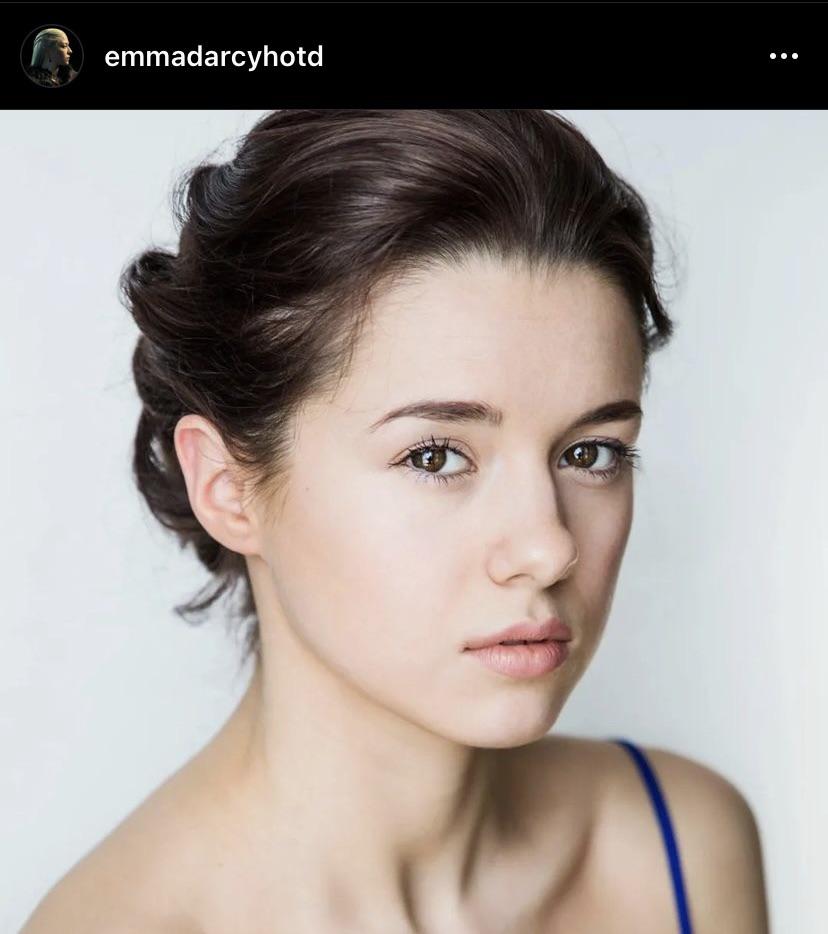Viewport: 828px width, 934px height.
Task: Tap the emmadarcyhotd username
Action: click(213, 56)
